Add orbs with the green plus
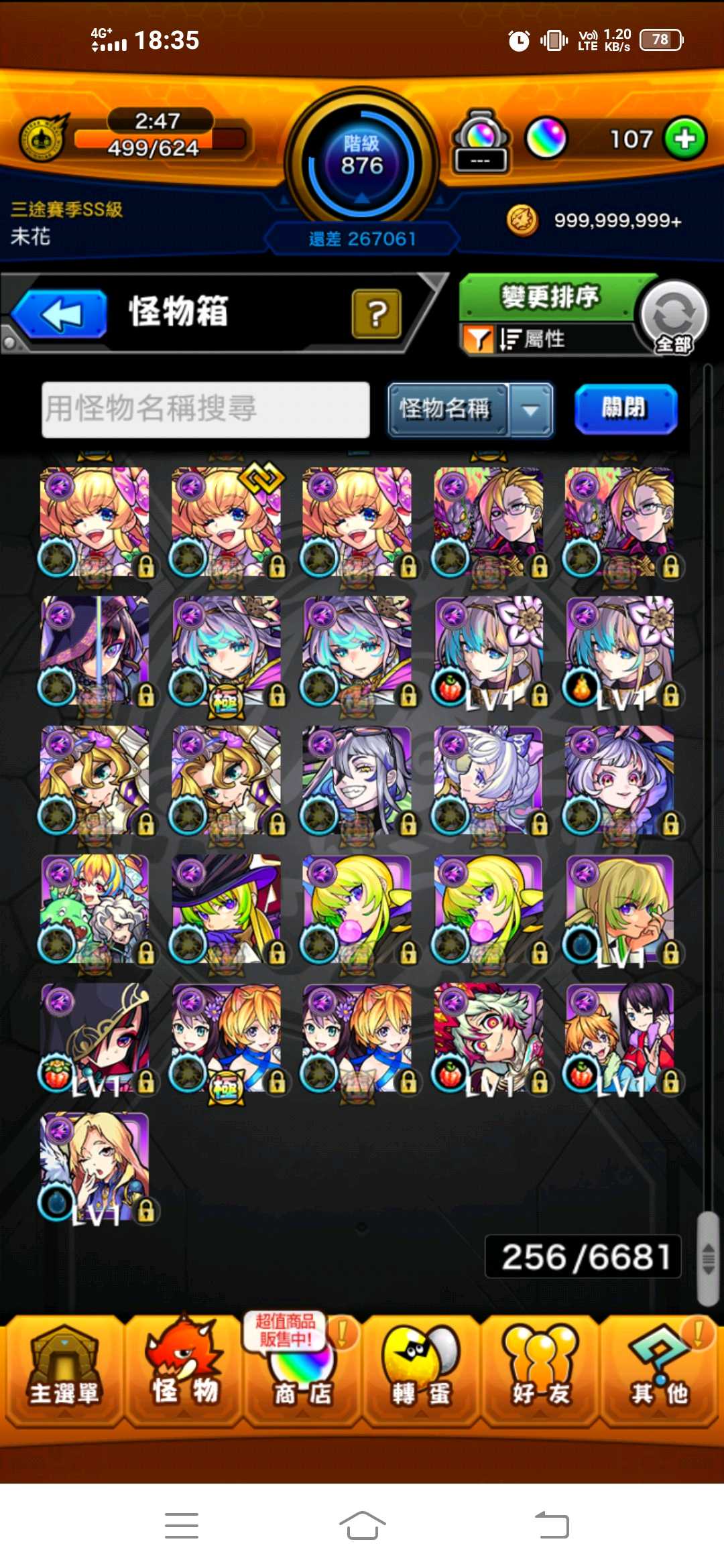Screen dimensions: 724x1568 point(684,139)
